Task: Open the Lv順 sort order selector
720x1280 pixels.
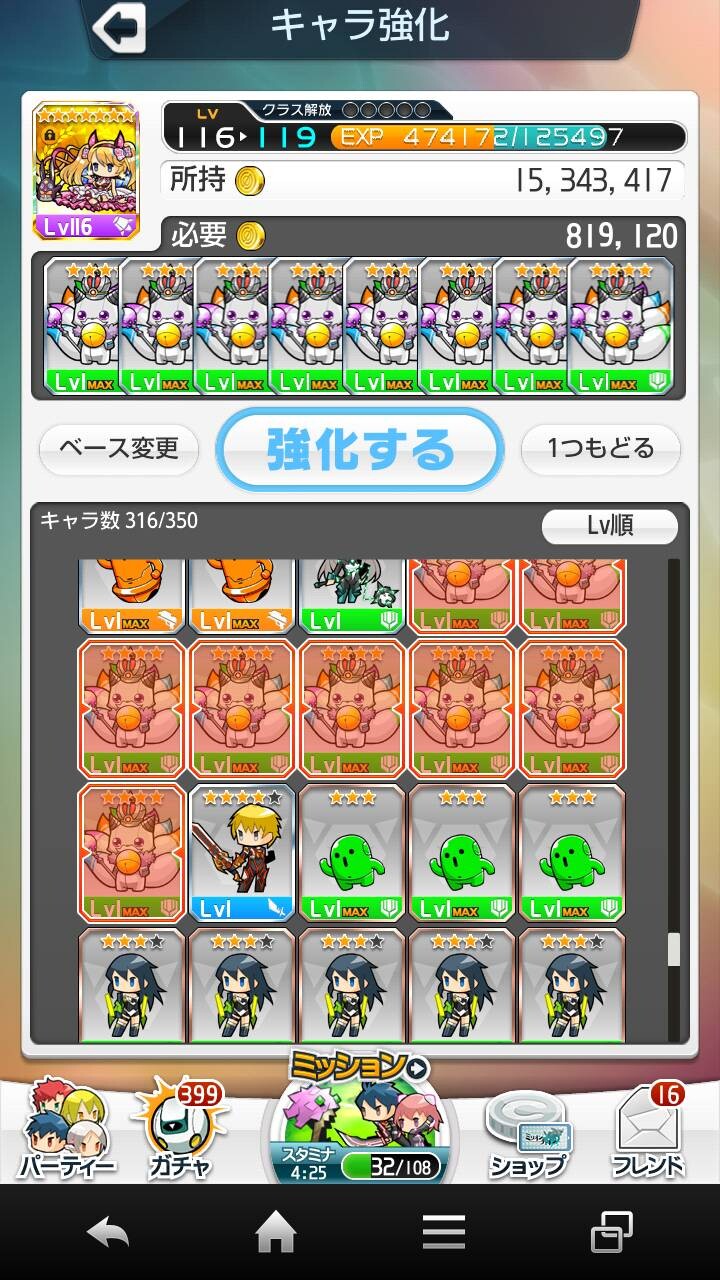Action: point(609,526)
